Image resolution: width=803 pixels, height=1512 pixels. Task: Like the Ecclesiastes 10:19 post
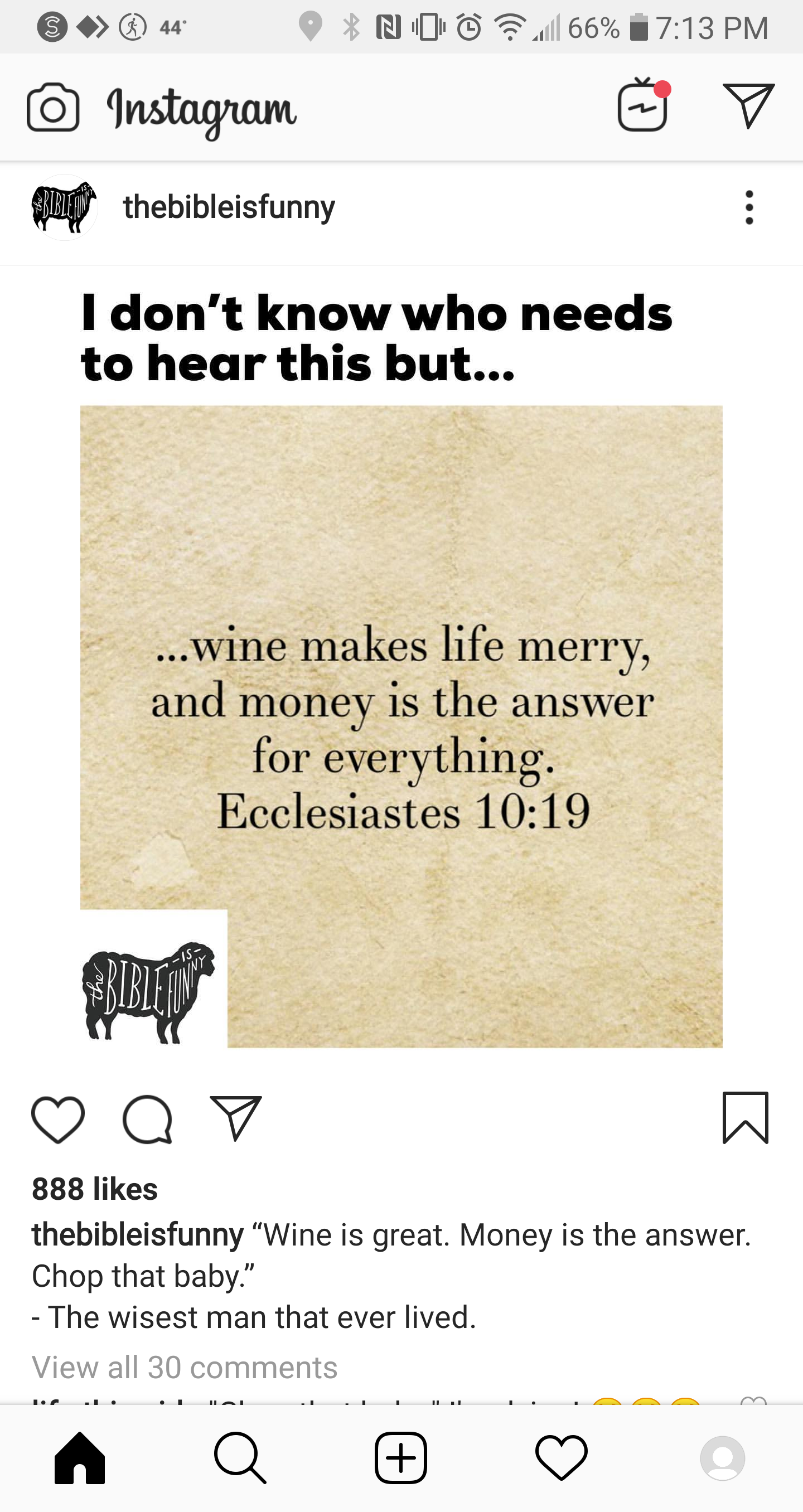click(x=58, y=1119)
